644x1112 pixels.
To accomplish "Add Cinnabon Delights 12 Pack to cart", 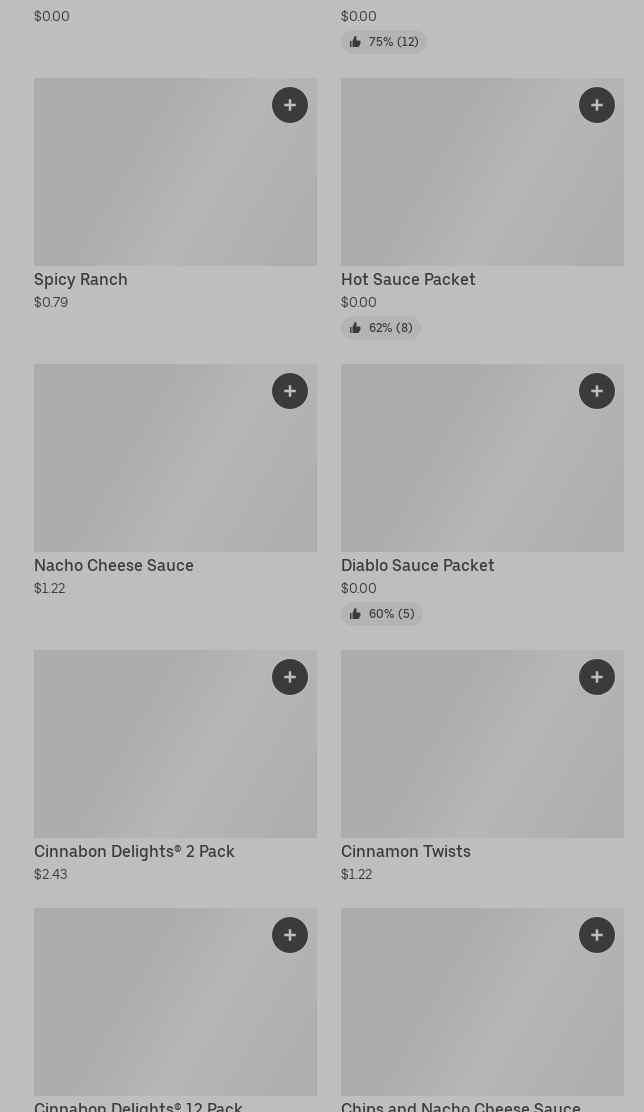I will point(290,935).
